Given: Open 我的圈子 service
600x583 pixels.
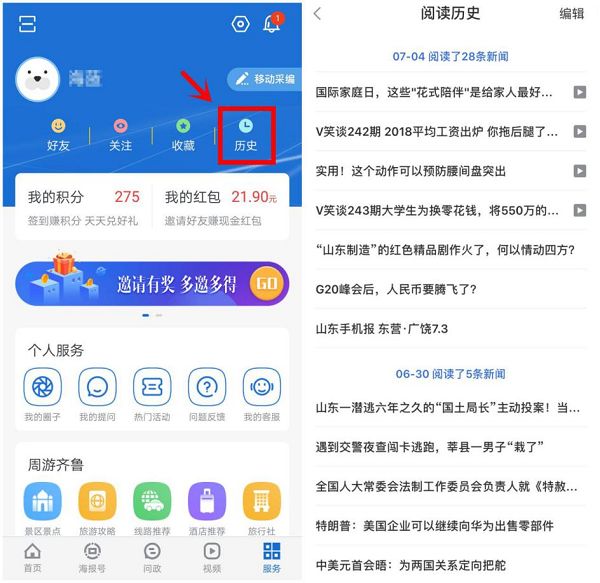Looking at the screenshot, I should [x=42, y=394].
